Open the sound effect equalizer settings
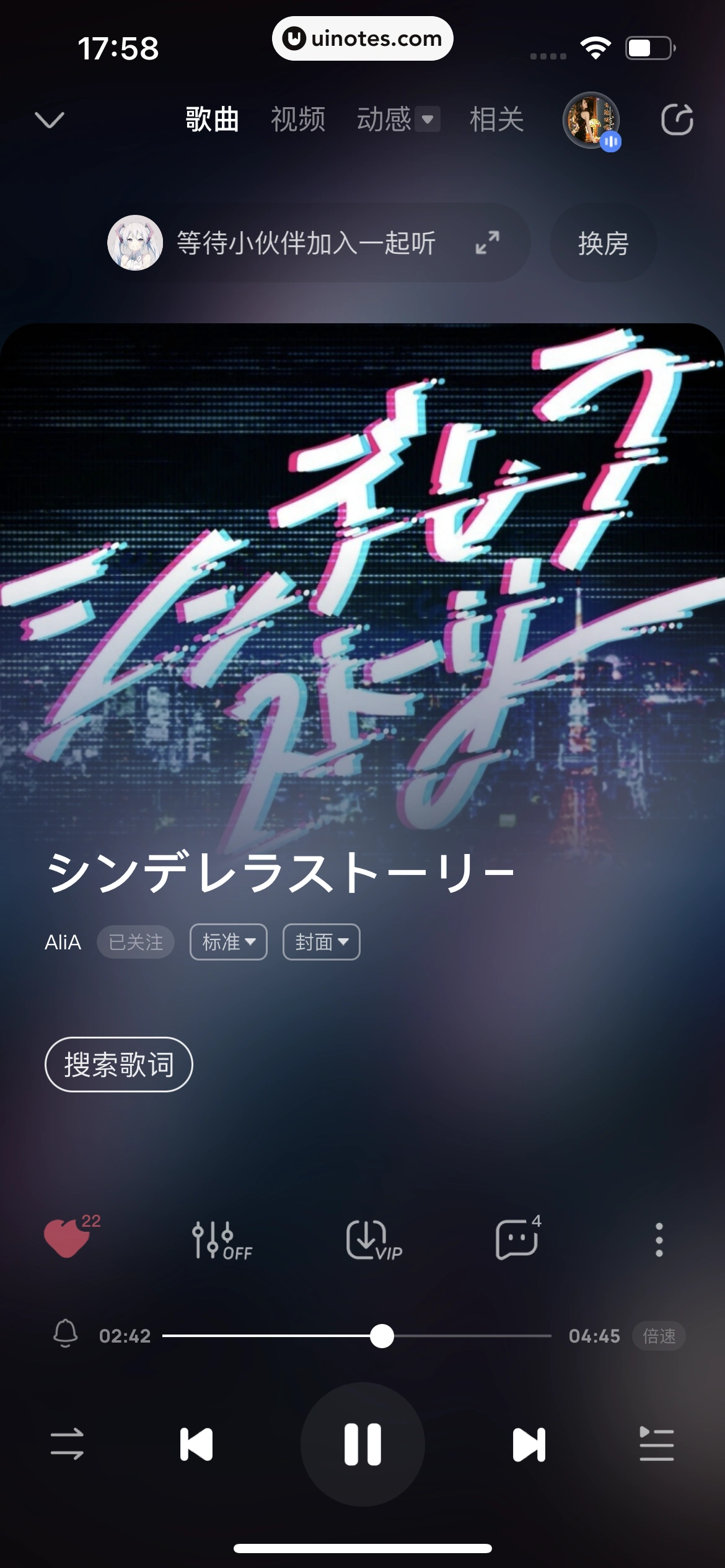Image resolution: width=725 pixels, height=1568 pixels. click(220, 1240)
